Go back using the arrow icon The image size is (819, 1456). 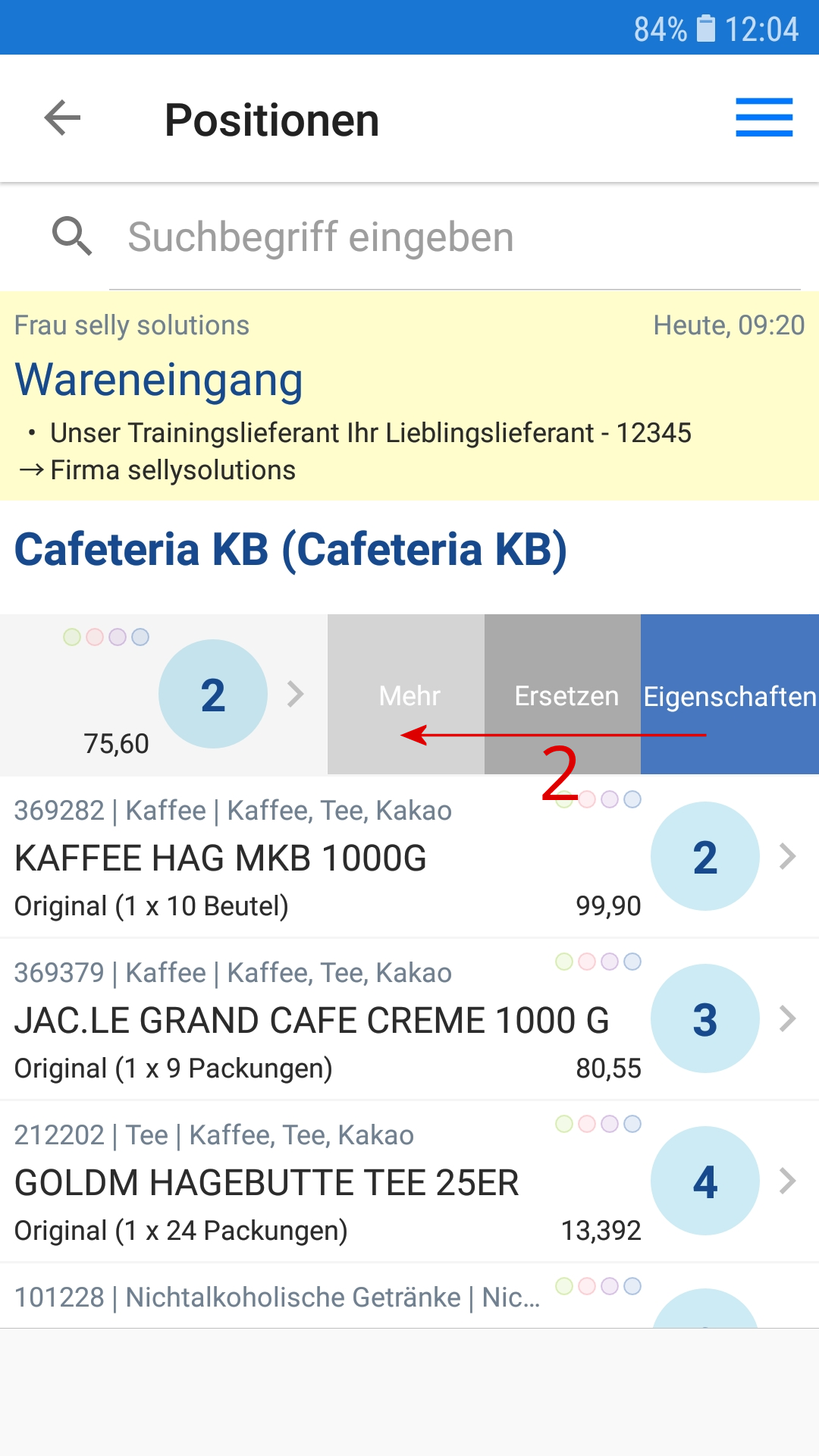coord(62,118)
